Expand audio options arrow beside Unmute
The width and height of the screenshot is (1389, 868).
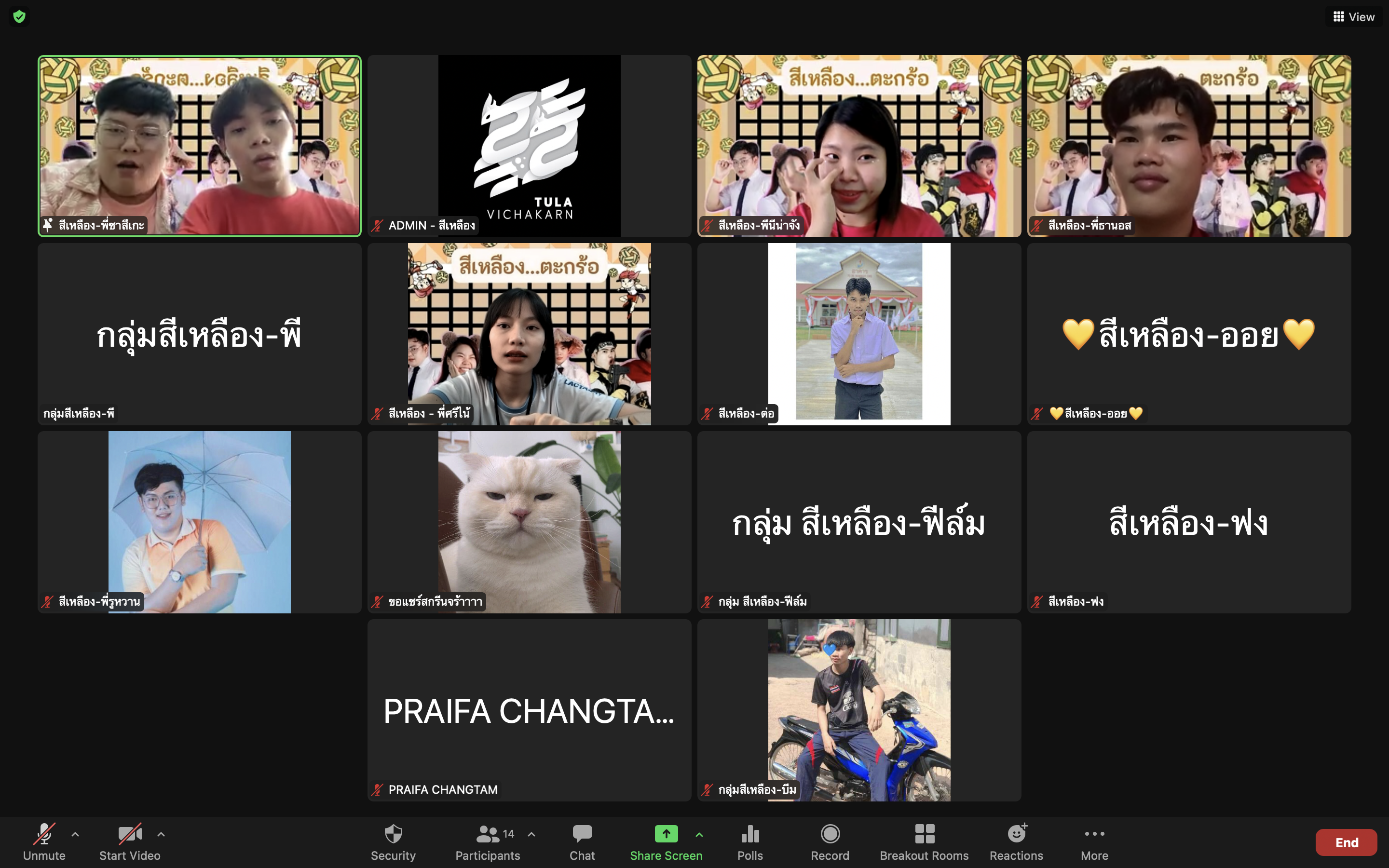75,834
